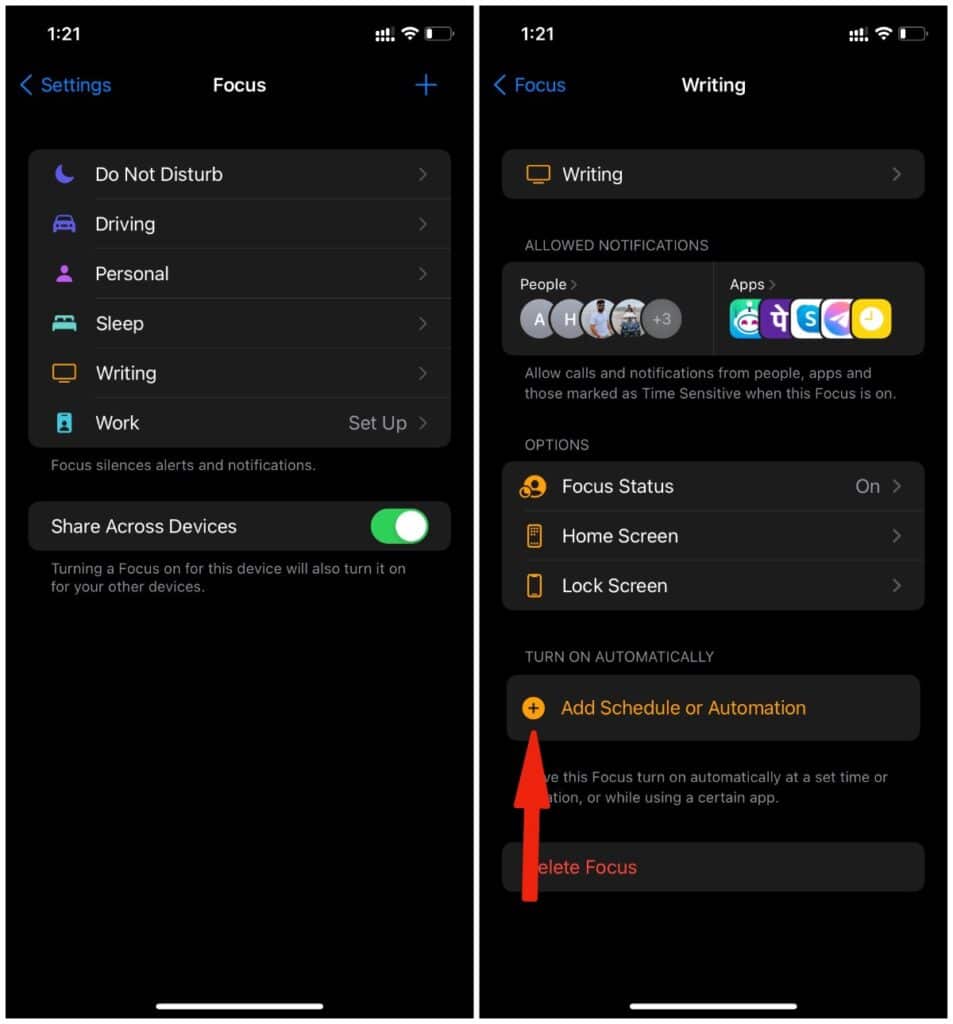Open Home Screen options
This screenshot has height=1024, width=953.
pos(712,536)
